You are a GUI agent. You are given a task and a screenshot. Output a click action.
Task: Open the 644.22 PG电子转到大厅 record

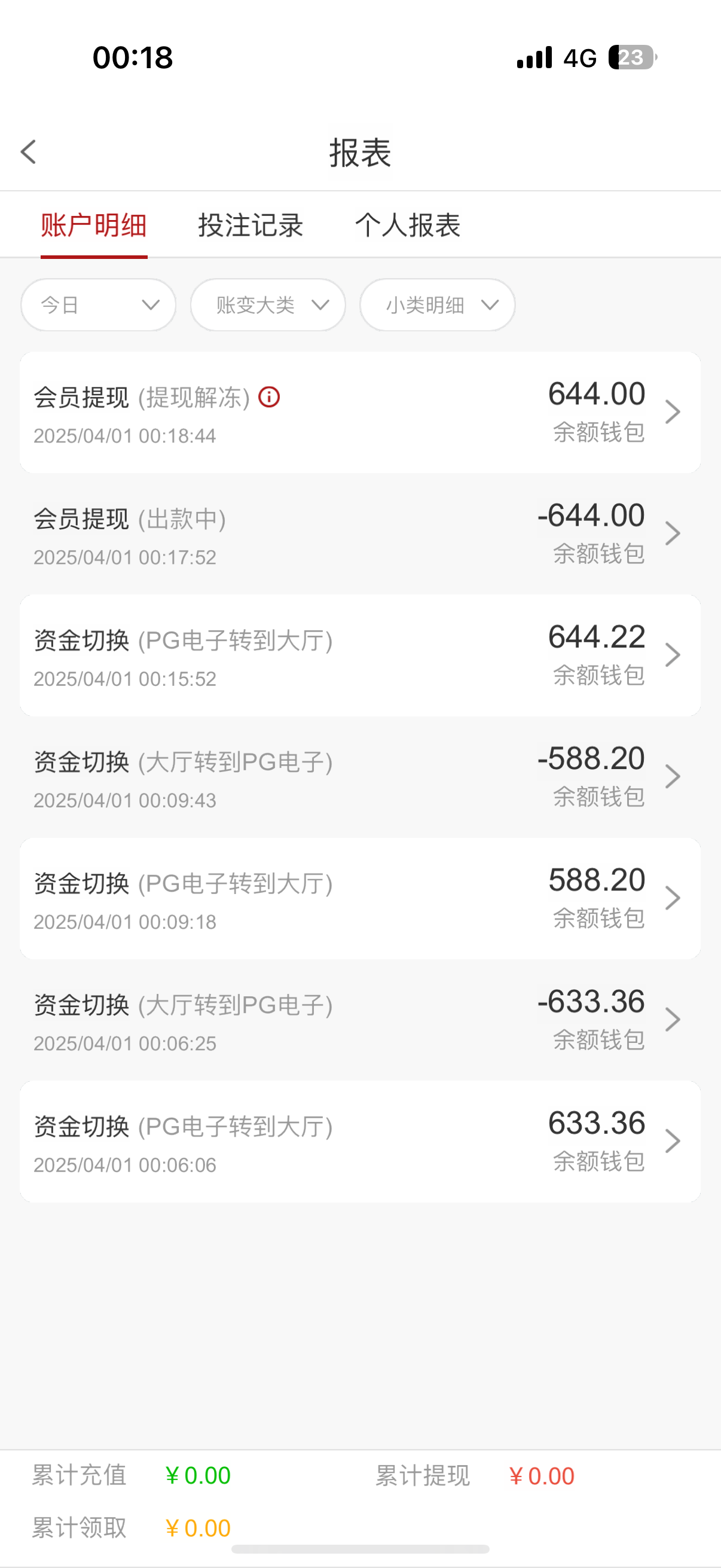[x=360, y=655]
